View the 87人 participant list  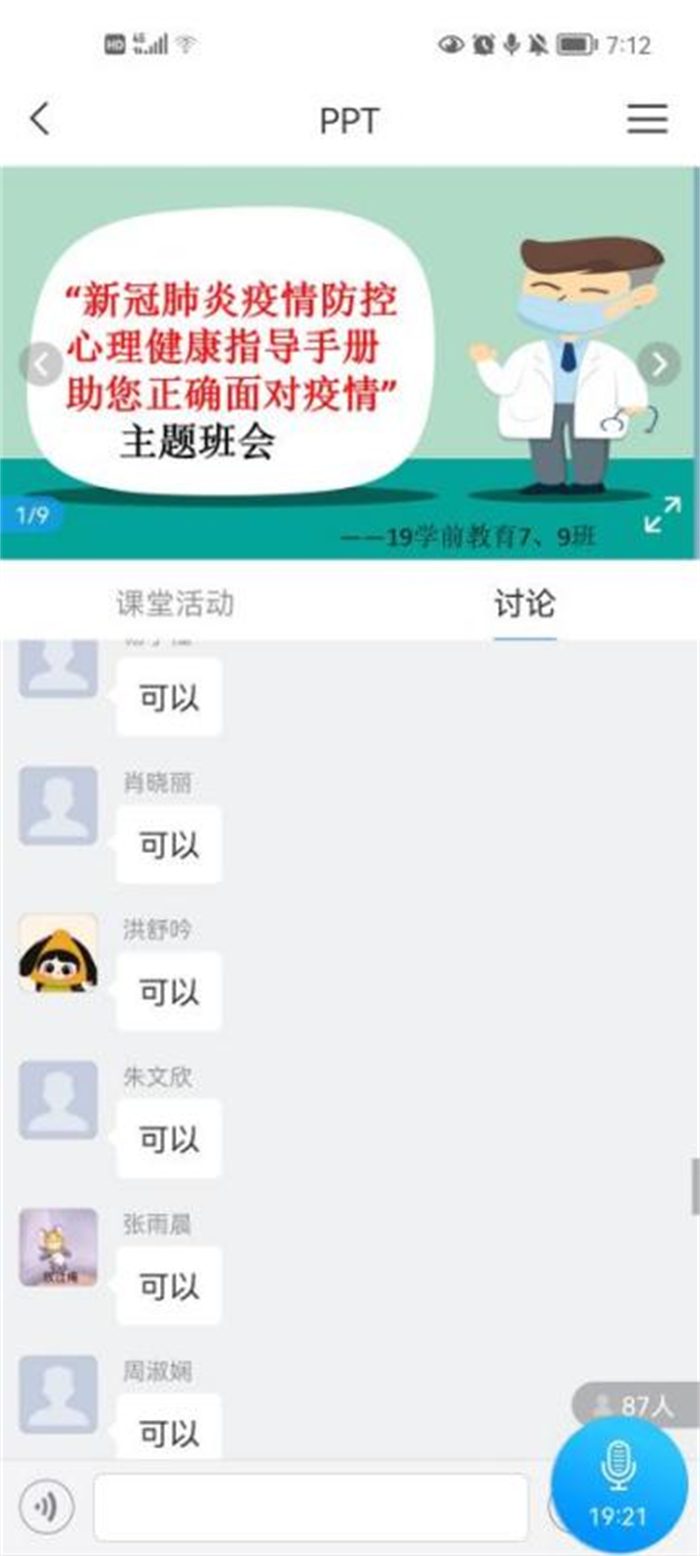(x=636, y=1405)
